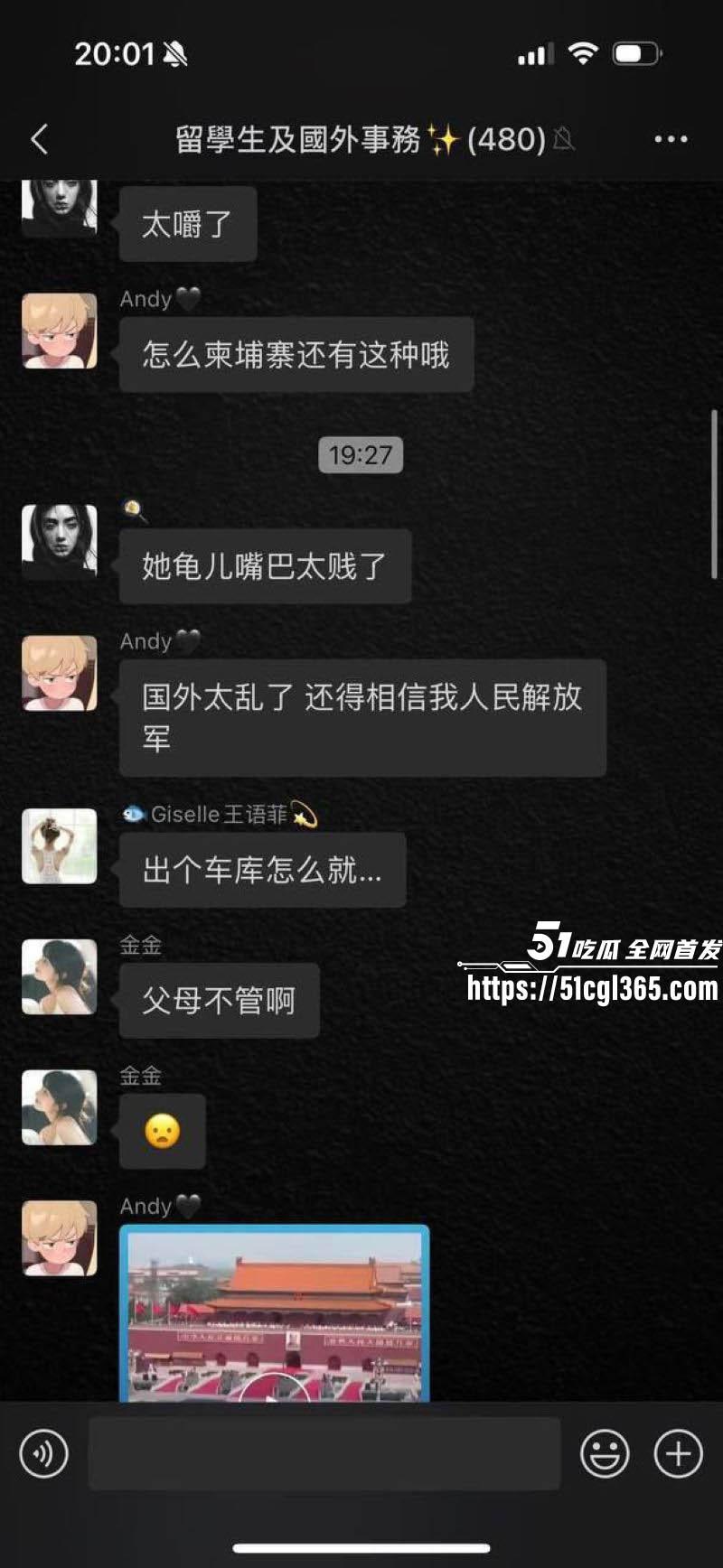Screen dimensions: 723x1568
Task: Click the message input field
Action: coord(325,1455)
